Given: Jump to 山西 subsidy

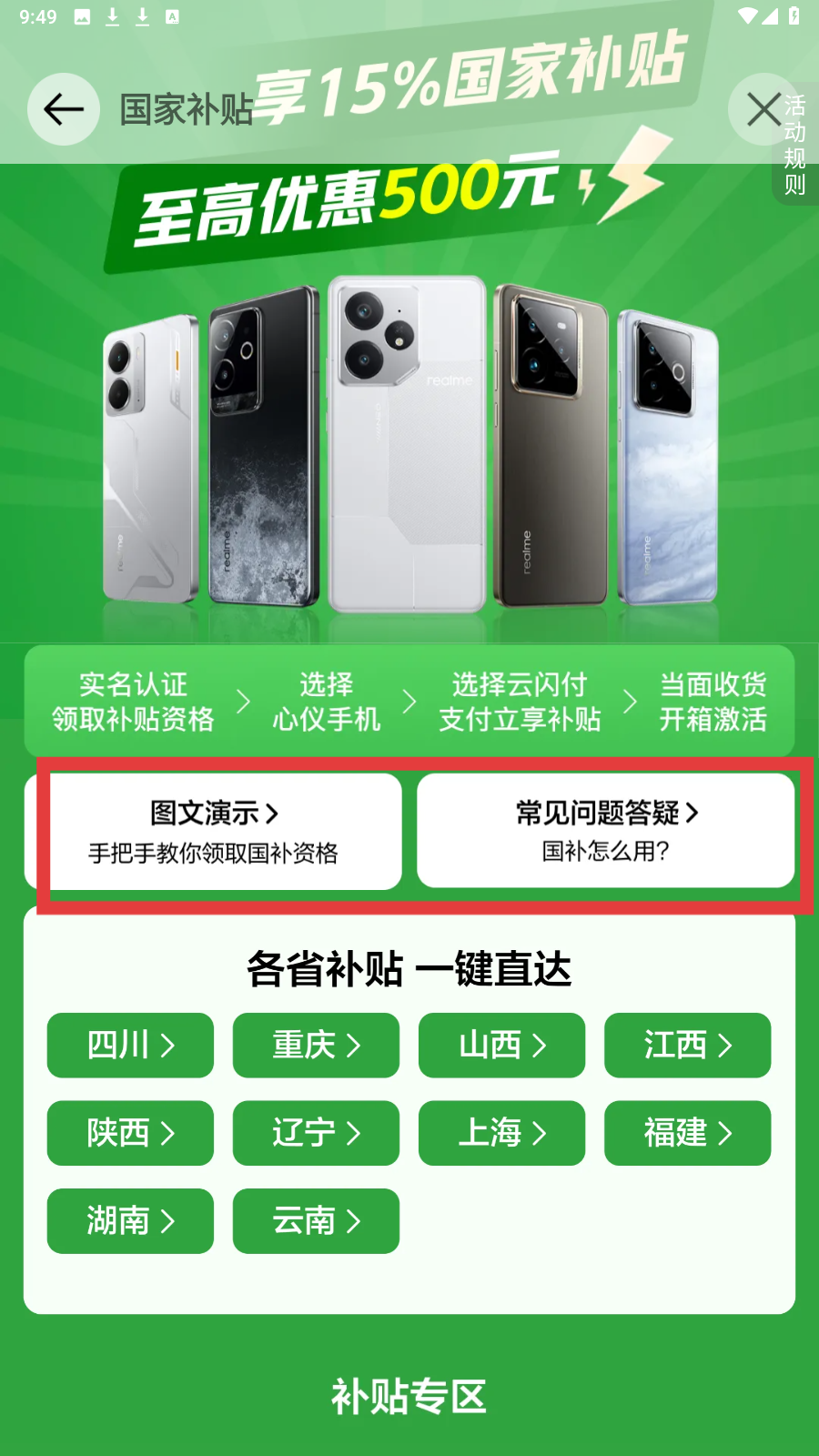Looking at the screenshot, I should (x=501, y=1046).
